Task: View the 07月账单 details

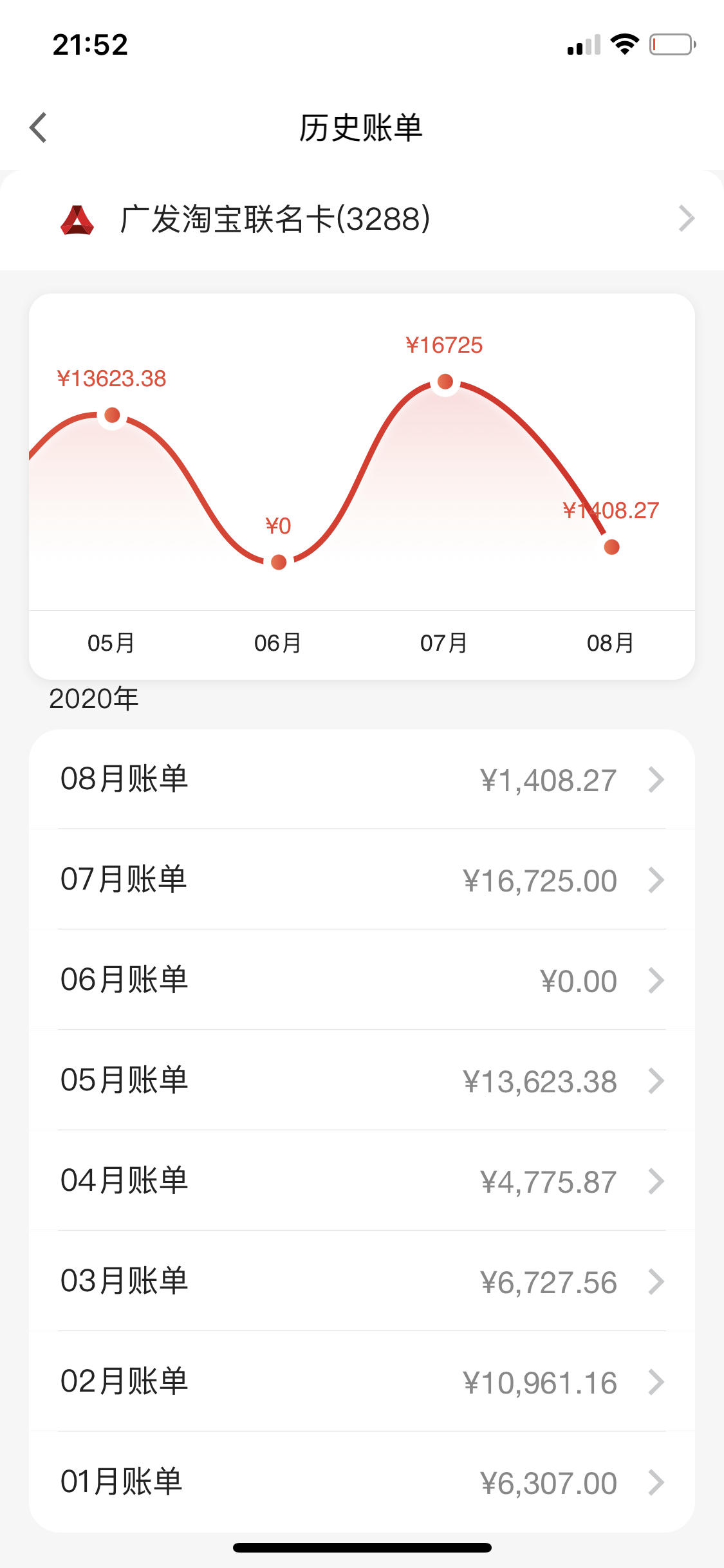Action: coord(362,879)
